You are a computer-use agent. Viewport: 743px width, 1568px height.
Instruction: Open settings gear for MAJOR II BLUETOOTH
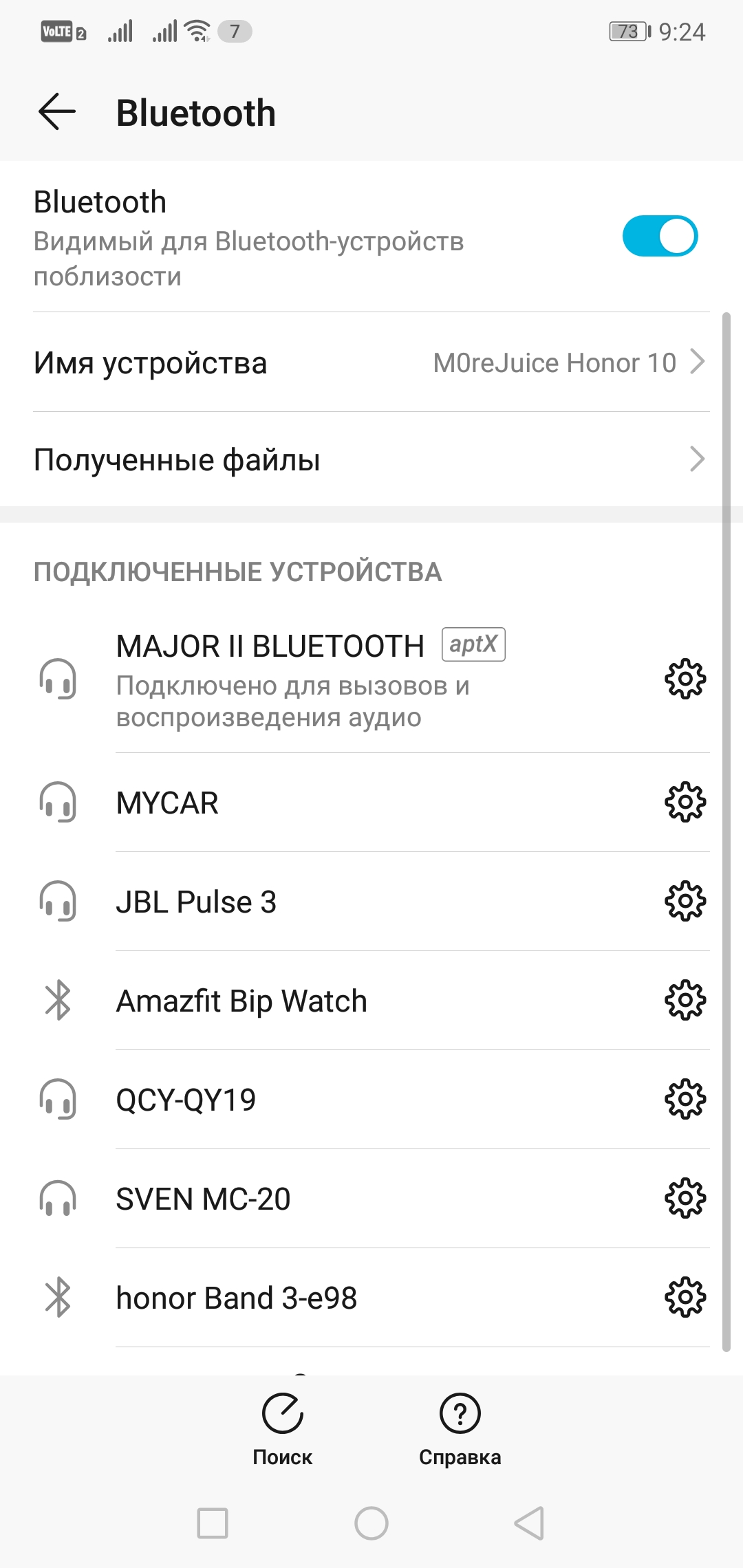[x=685, y=679]
